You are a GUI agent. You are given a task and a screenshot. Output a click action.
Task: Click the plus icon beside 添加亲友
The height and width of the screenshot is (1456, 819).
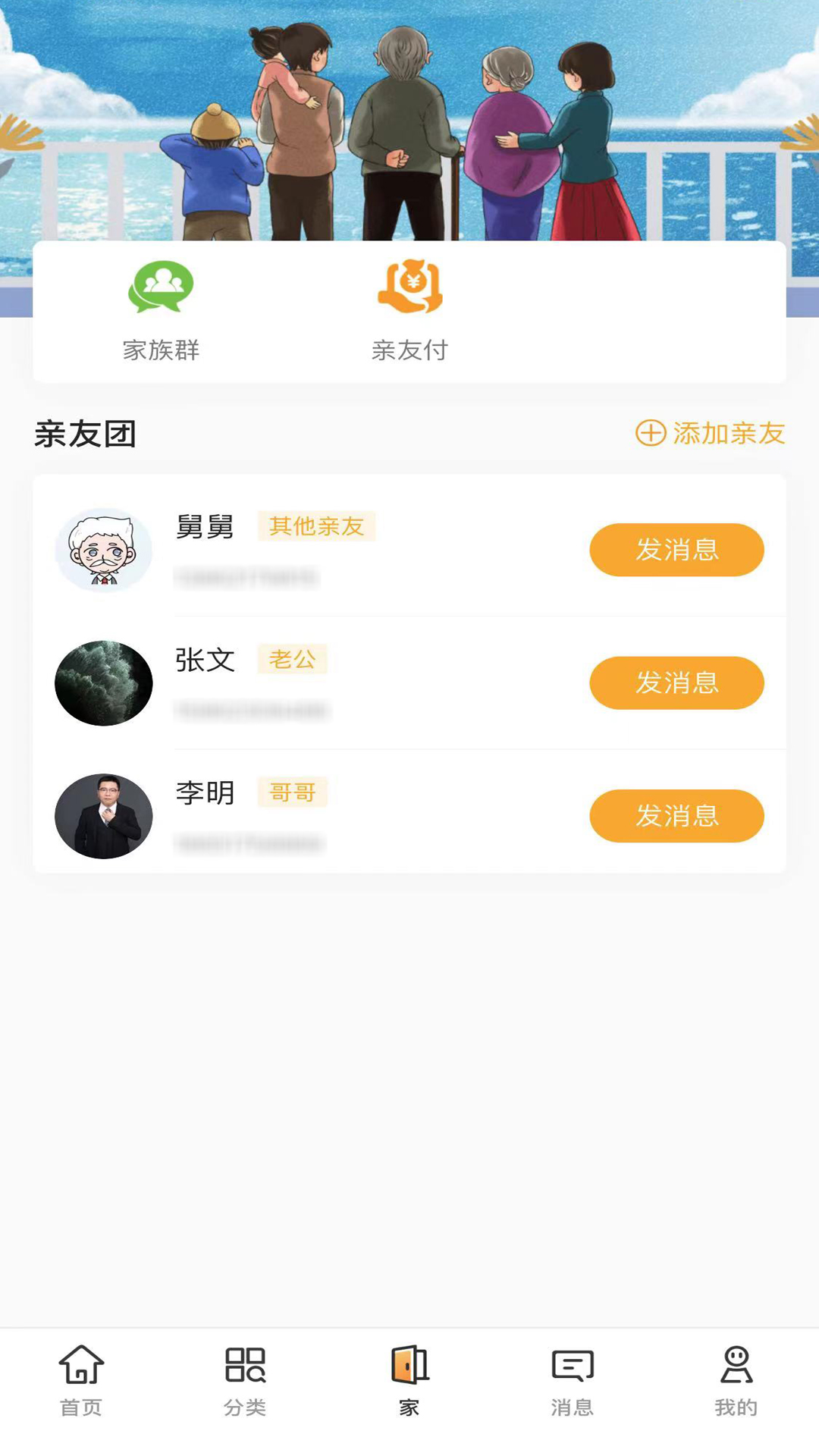click(x=651, y=433)
